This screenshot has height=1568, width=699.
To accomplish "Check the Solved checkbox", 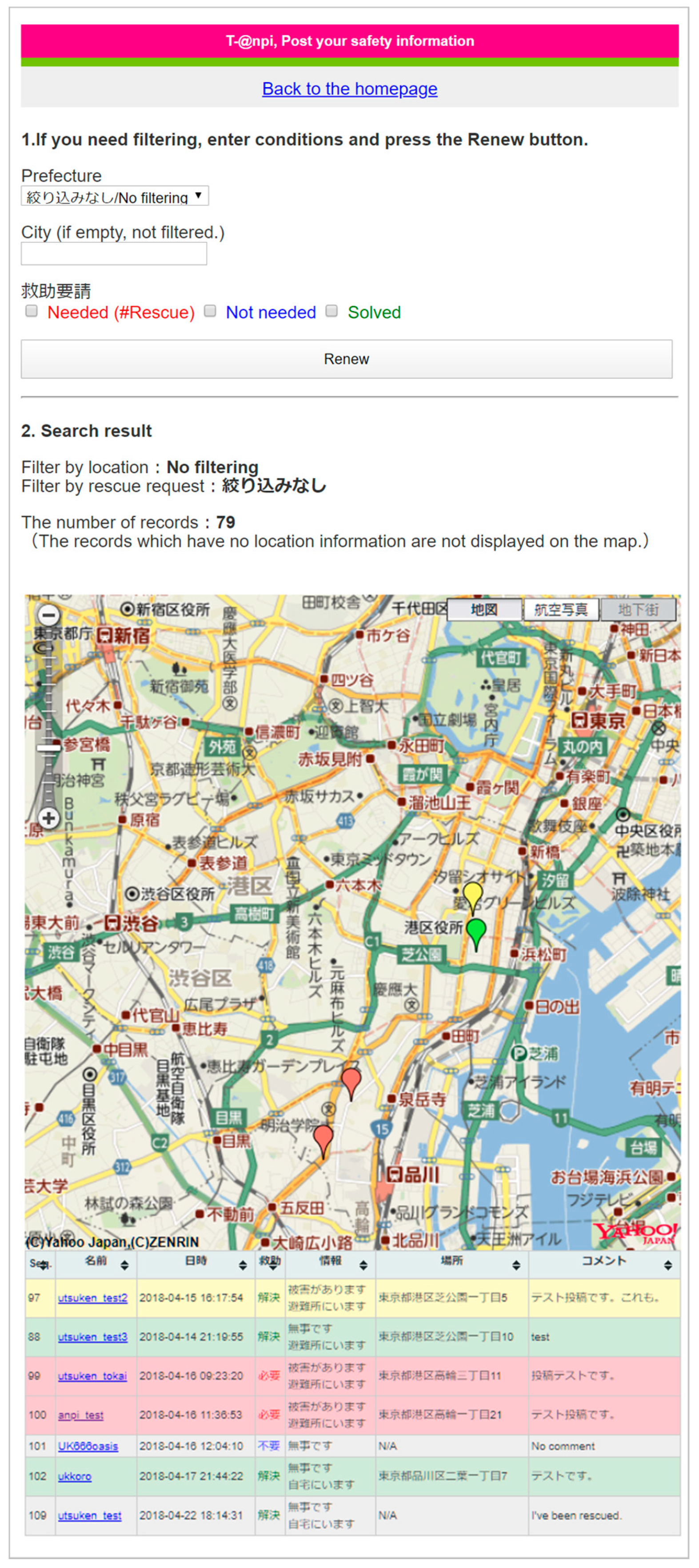I will 332,311.
